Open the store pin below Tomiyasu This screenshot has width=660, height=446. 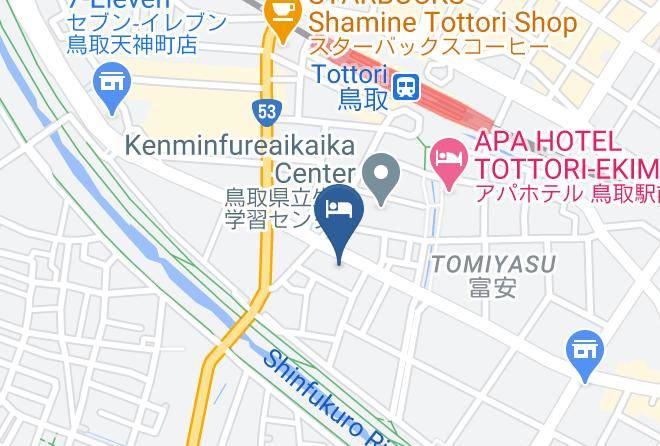[585, 356]
